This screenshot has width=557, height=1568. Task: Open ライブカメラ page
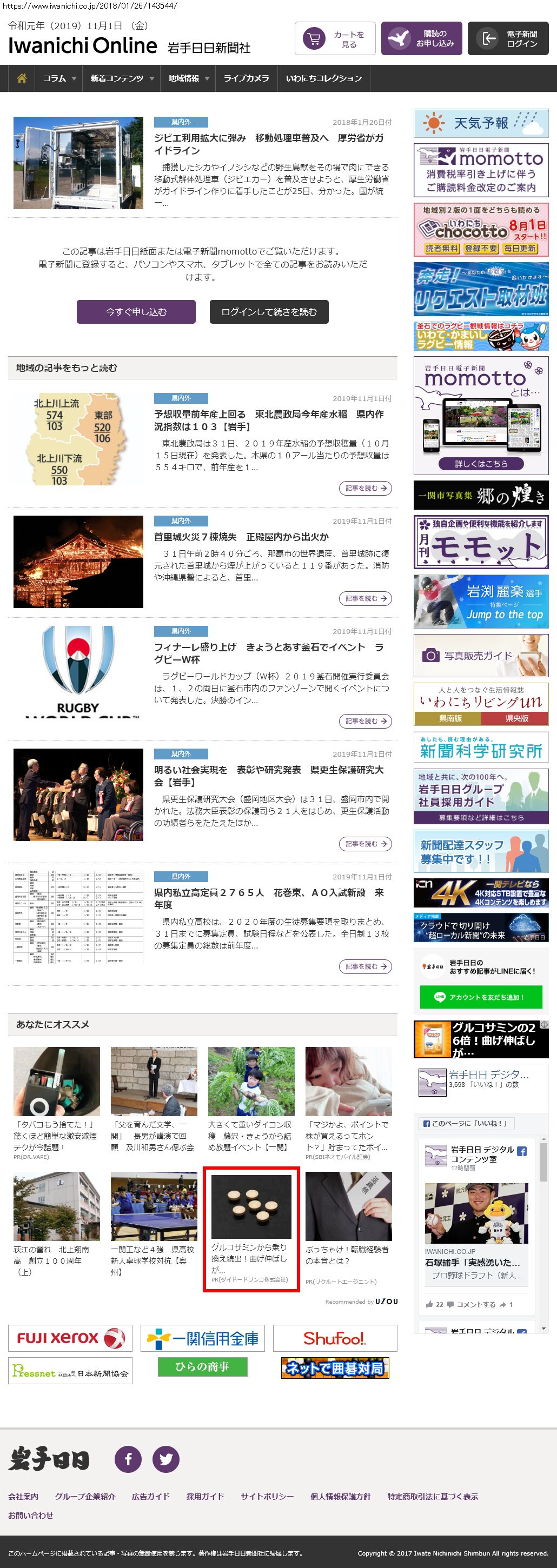coord(246,78)
